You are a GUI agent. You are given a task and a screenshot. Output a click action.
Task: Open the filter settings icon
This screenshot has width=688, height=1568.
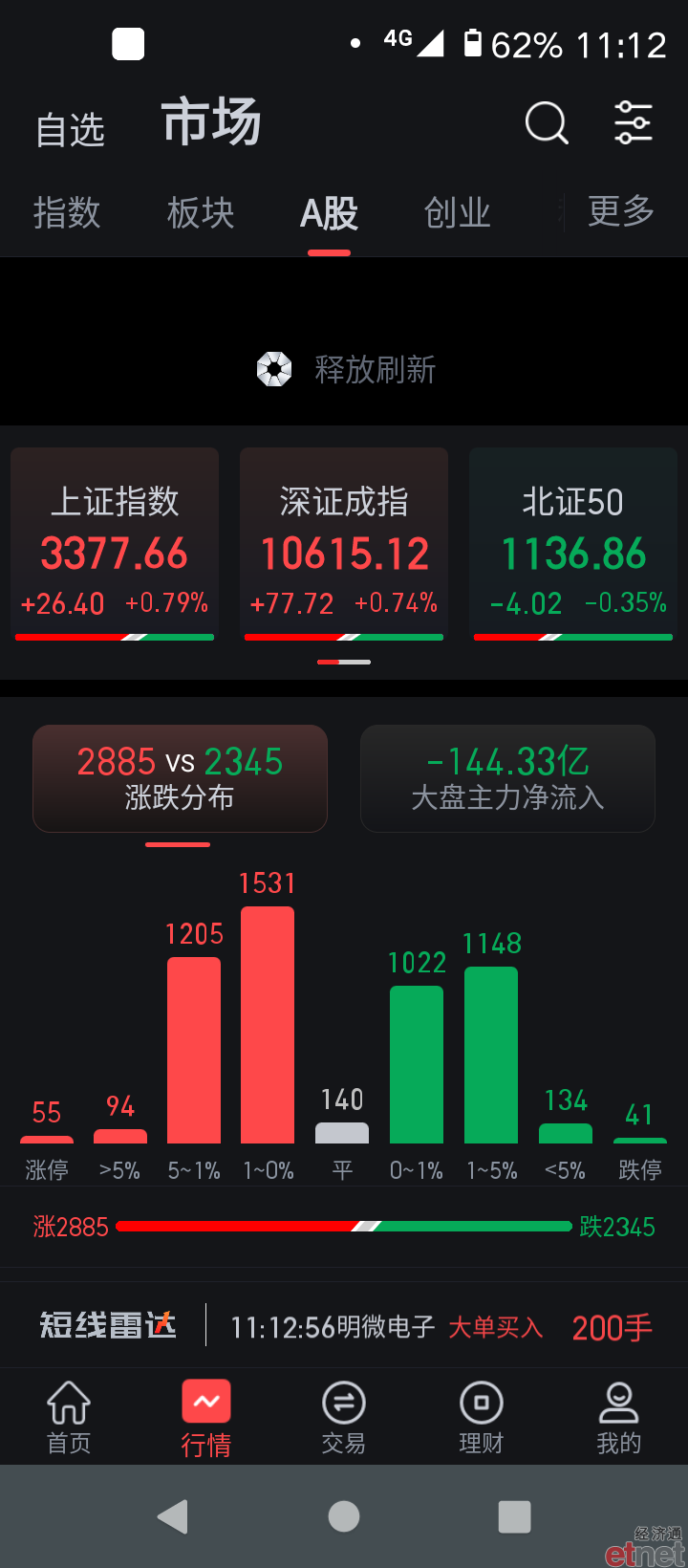633,122
